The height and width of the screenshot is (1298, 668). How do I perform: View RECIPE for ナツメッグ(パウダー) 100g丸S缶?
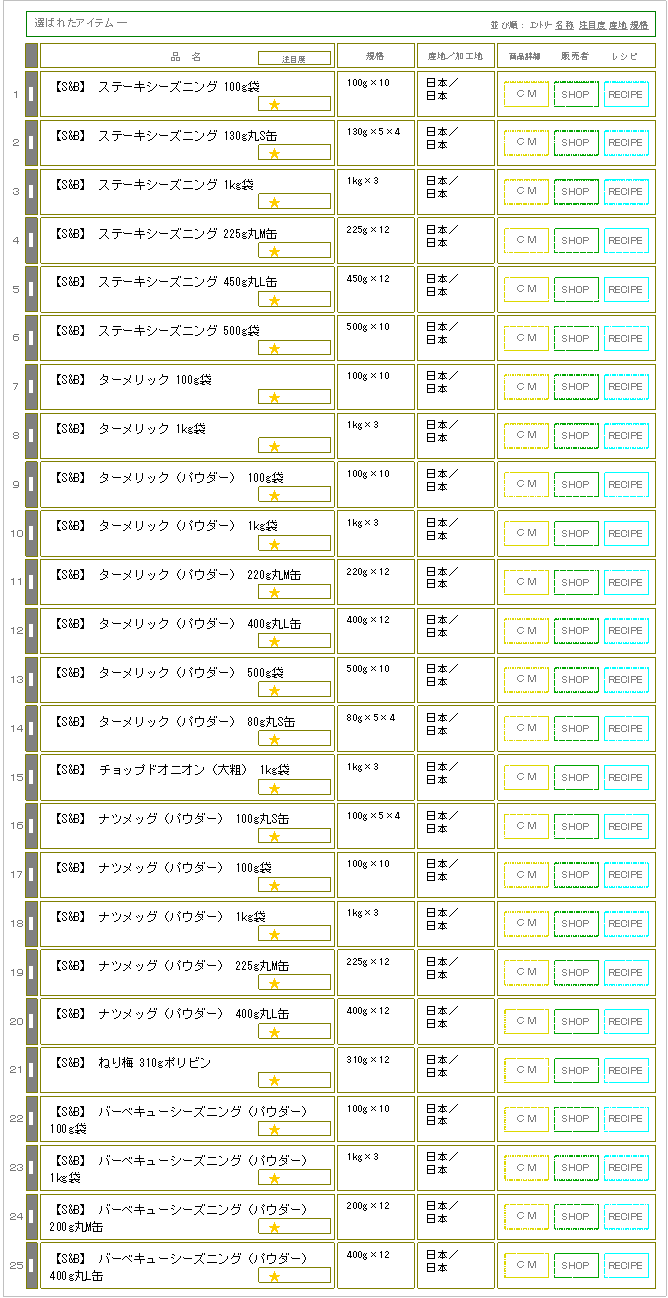pyautogui.click(x=626, y=827)
